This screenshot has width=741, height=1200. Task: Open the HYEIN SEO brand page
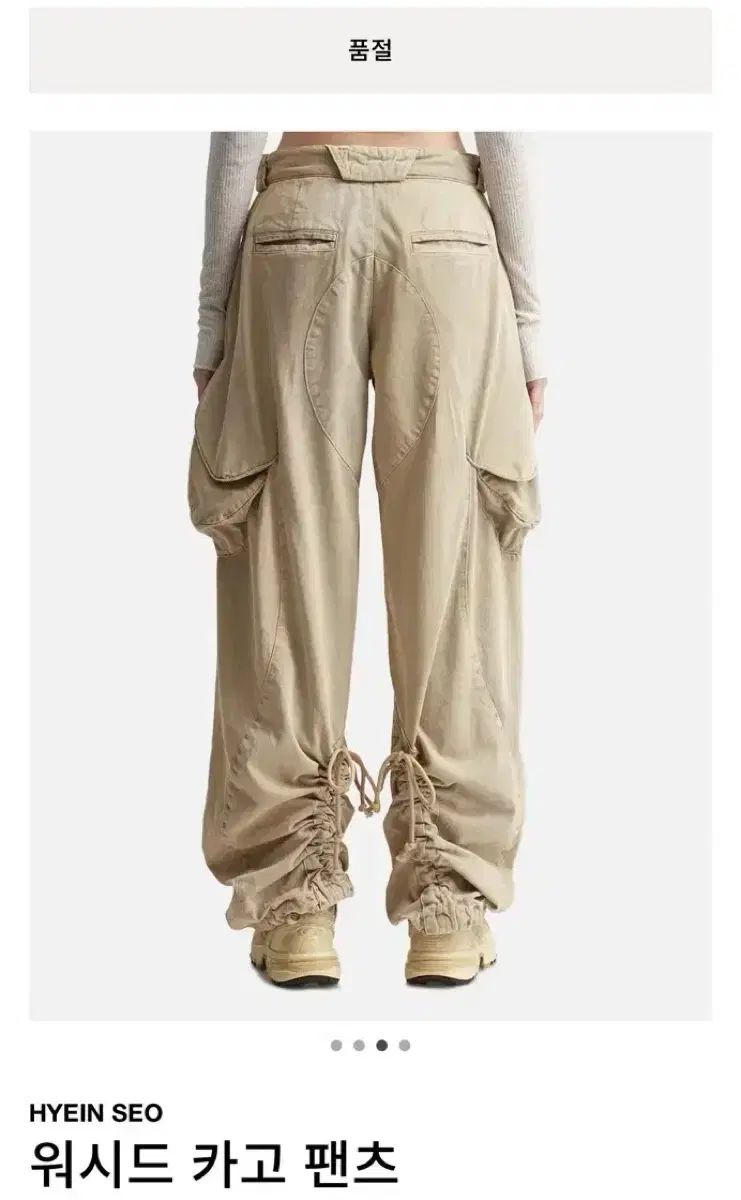point(96,1112)
